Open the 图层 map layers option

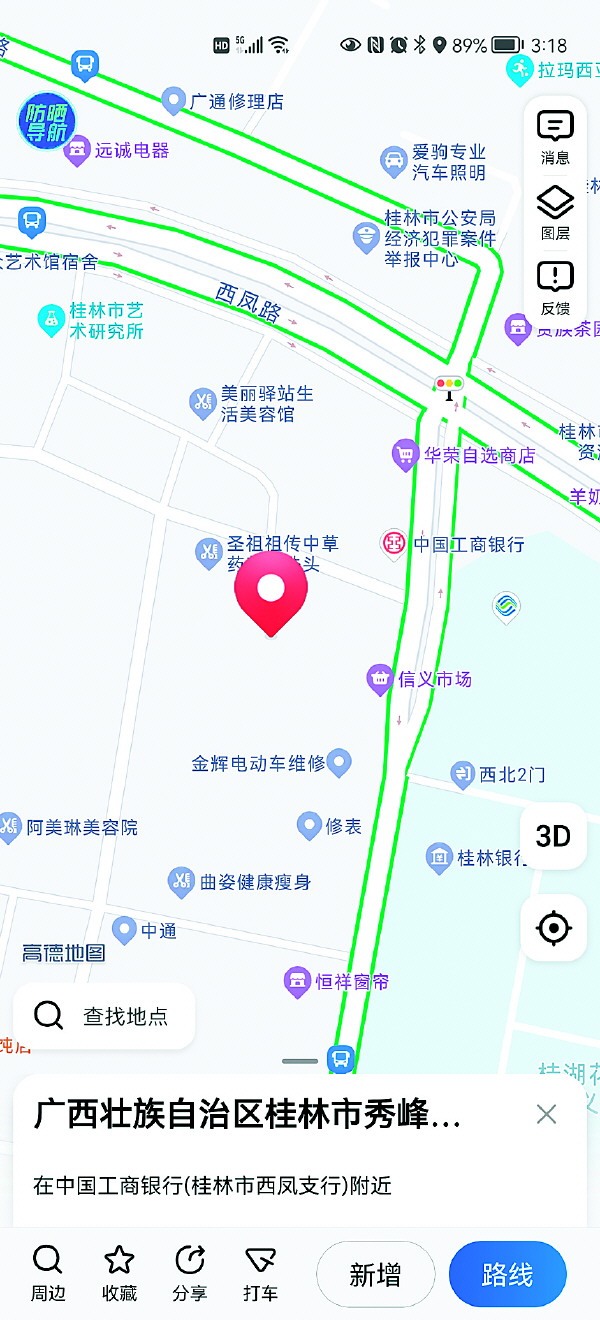click(555, 214)
